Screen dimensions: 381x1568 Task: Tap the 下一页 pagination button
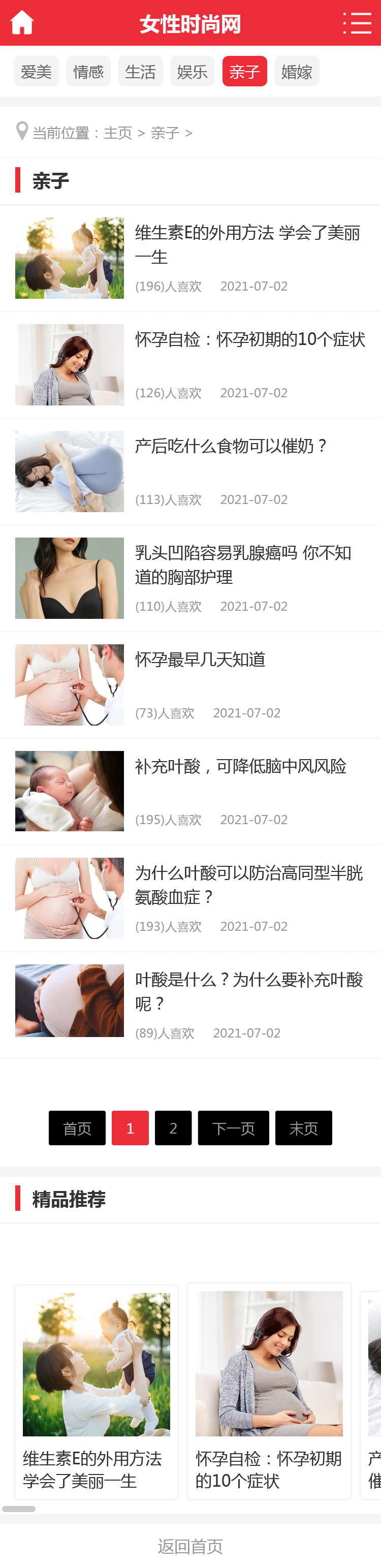click(x=233, y=1128)
